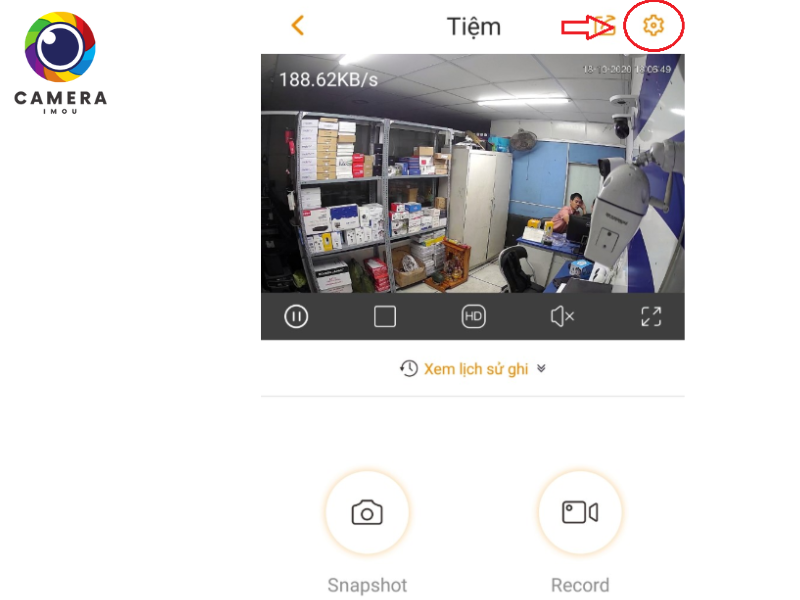Stop the live camera feed

point(385,317)
